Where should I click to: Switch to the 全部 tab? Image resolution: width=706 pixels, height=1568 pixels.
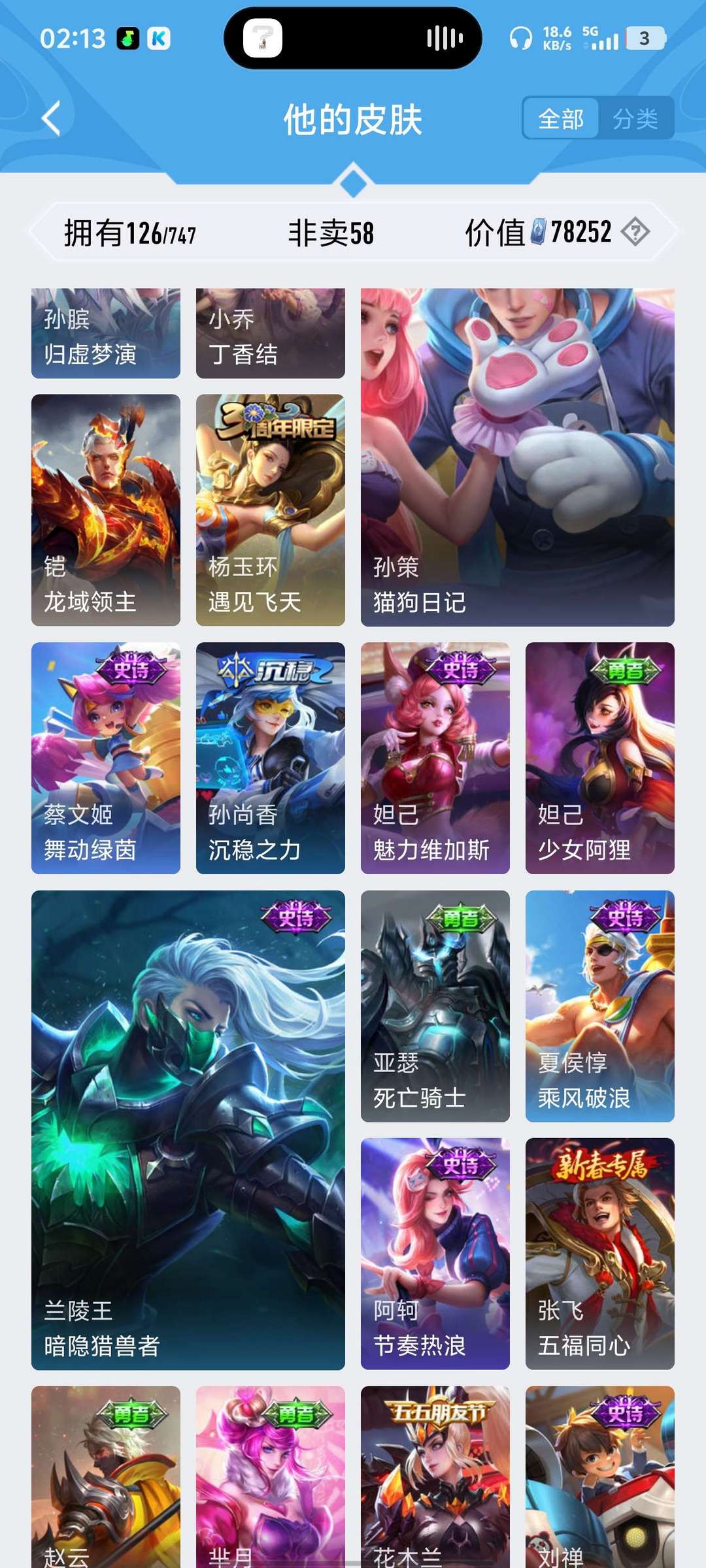click(561, 118)
